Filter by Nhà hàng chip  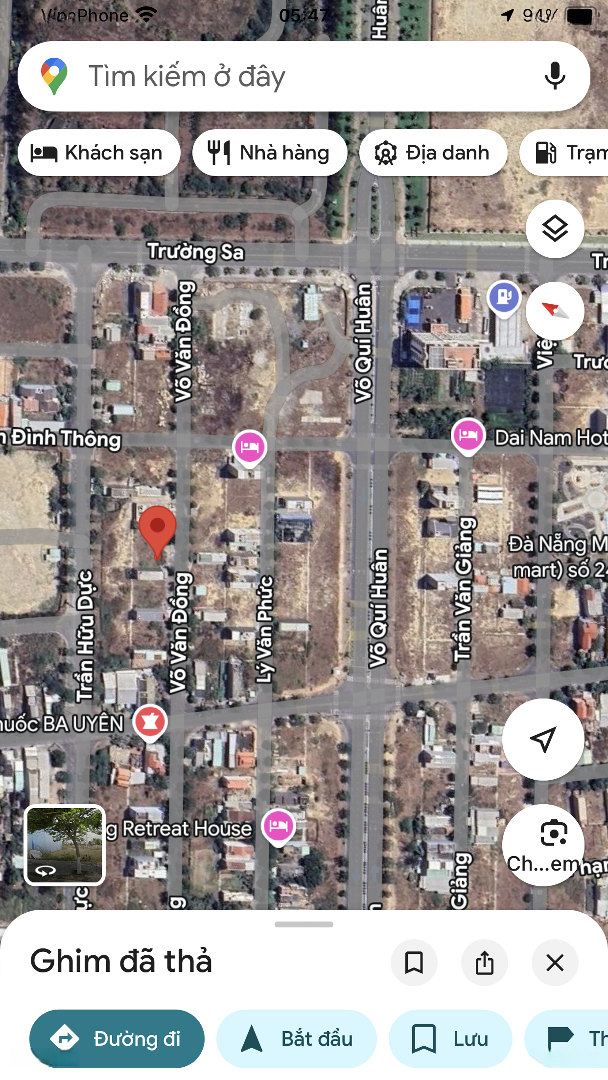coord(269,153)
